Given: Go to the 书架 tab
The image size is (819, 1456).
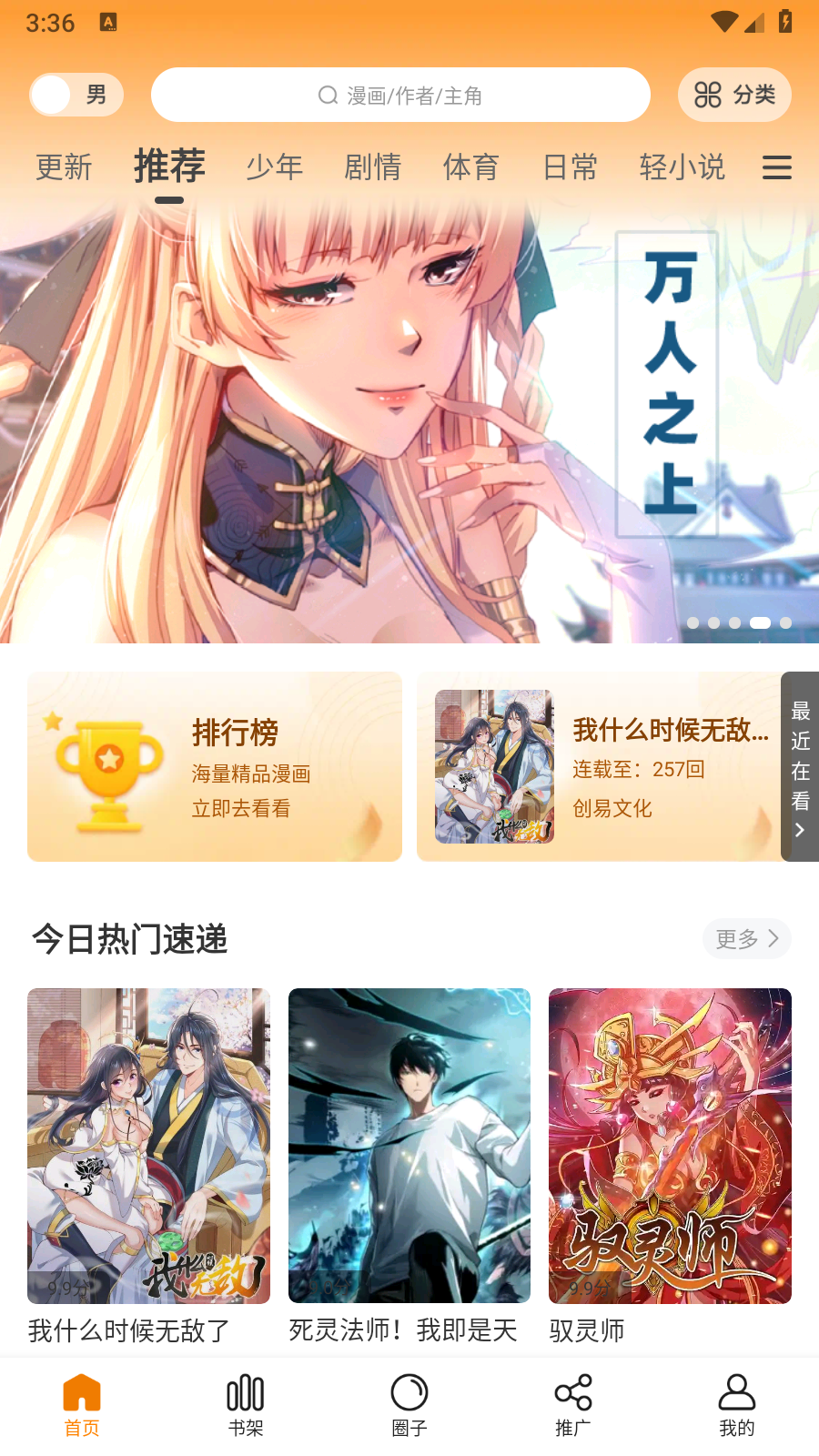Looking at the screenshot, I should coord(246,1405).
